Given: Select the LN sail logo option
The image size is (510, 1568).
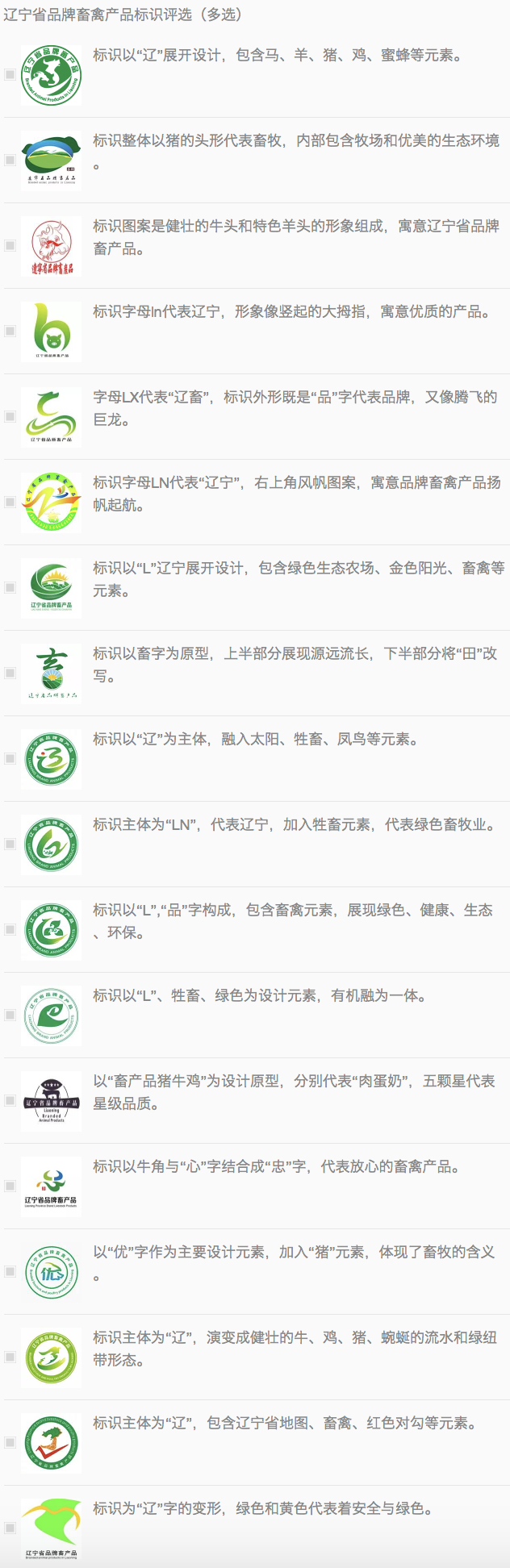Looking at the screenshot, I should pyautogui.click(x=10, y=502).
